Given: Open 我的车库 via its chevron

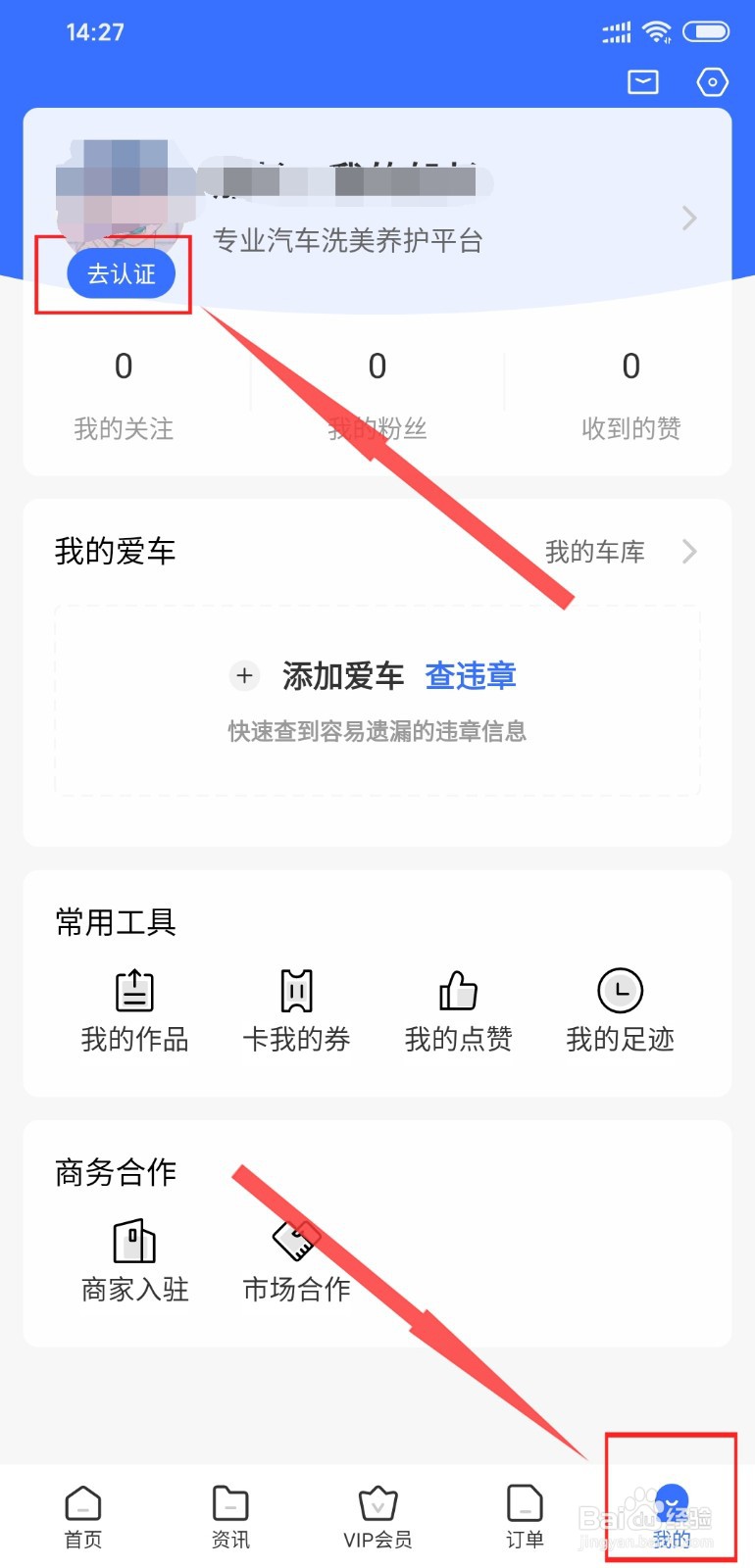Looking at the screenshot, I should tap(689, 552).
